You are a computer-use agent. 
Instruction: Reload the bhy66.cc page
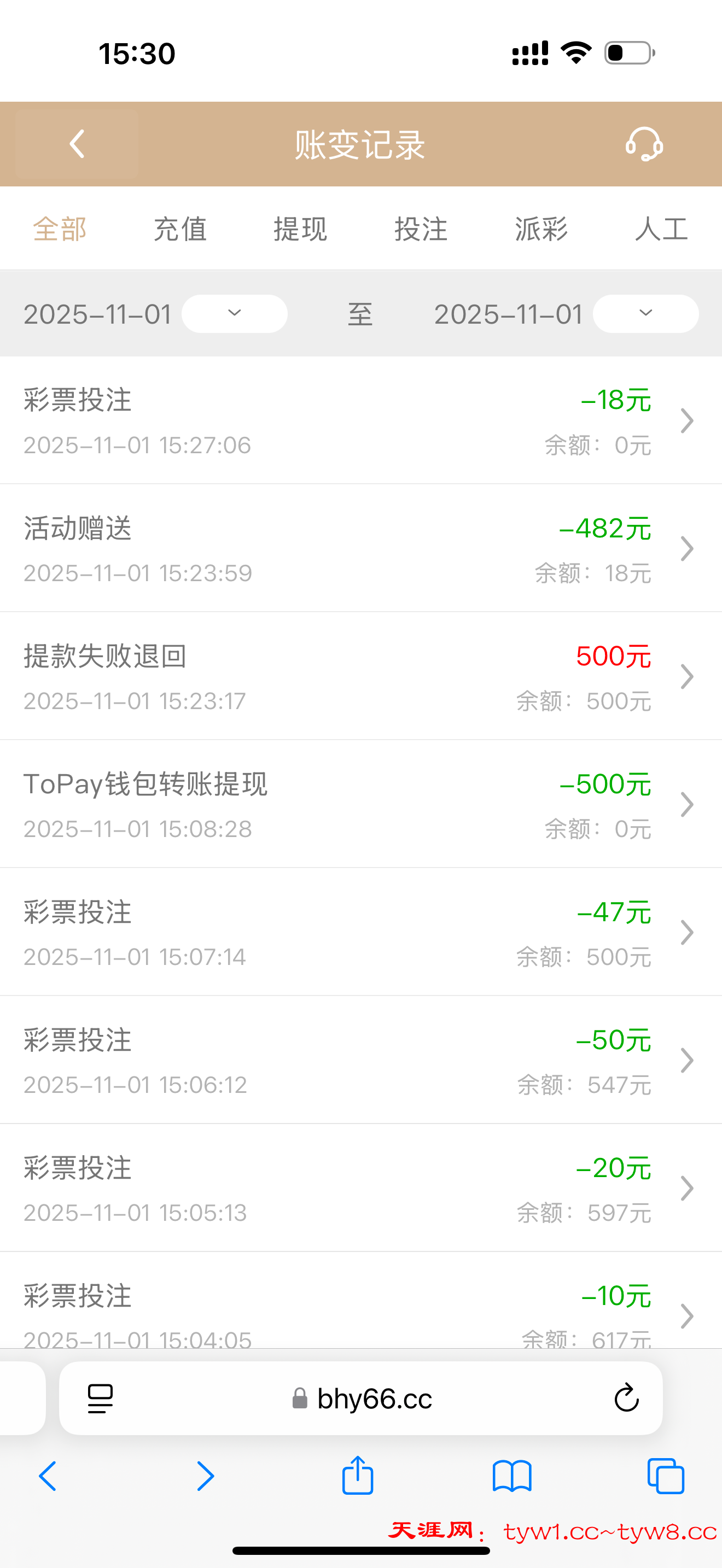coord(626,1398)
